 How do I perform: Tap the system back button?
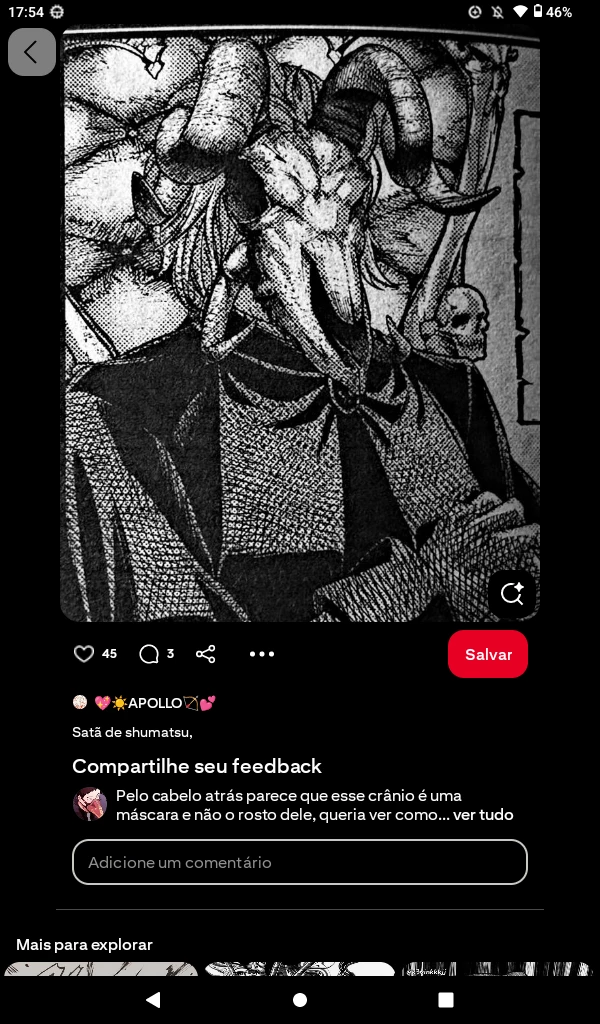pos(153,1000)
